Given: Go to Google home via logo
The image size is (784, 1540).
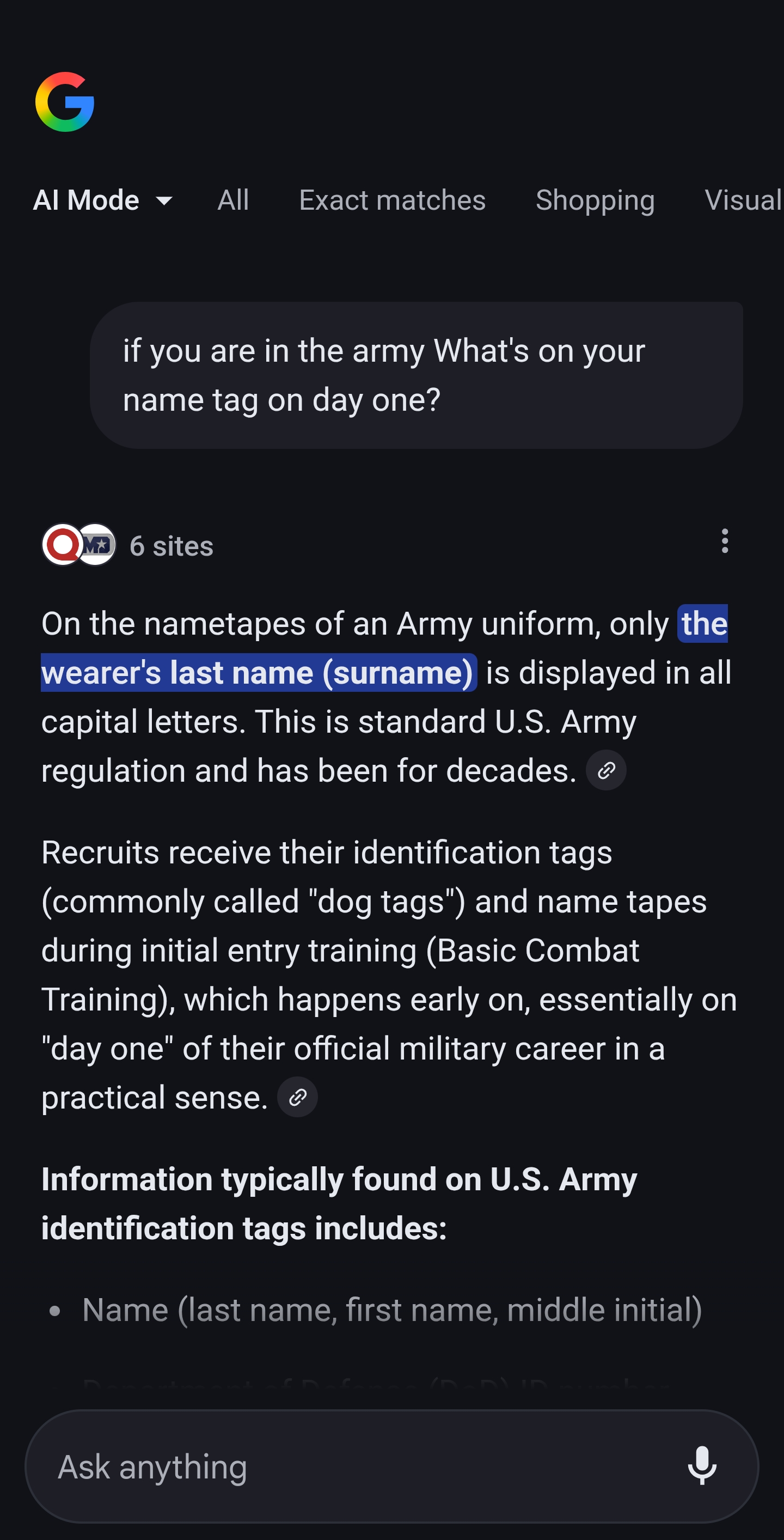Looking at the screenshot, I should (65, 102).
